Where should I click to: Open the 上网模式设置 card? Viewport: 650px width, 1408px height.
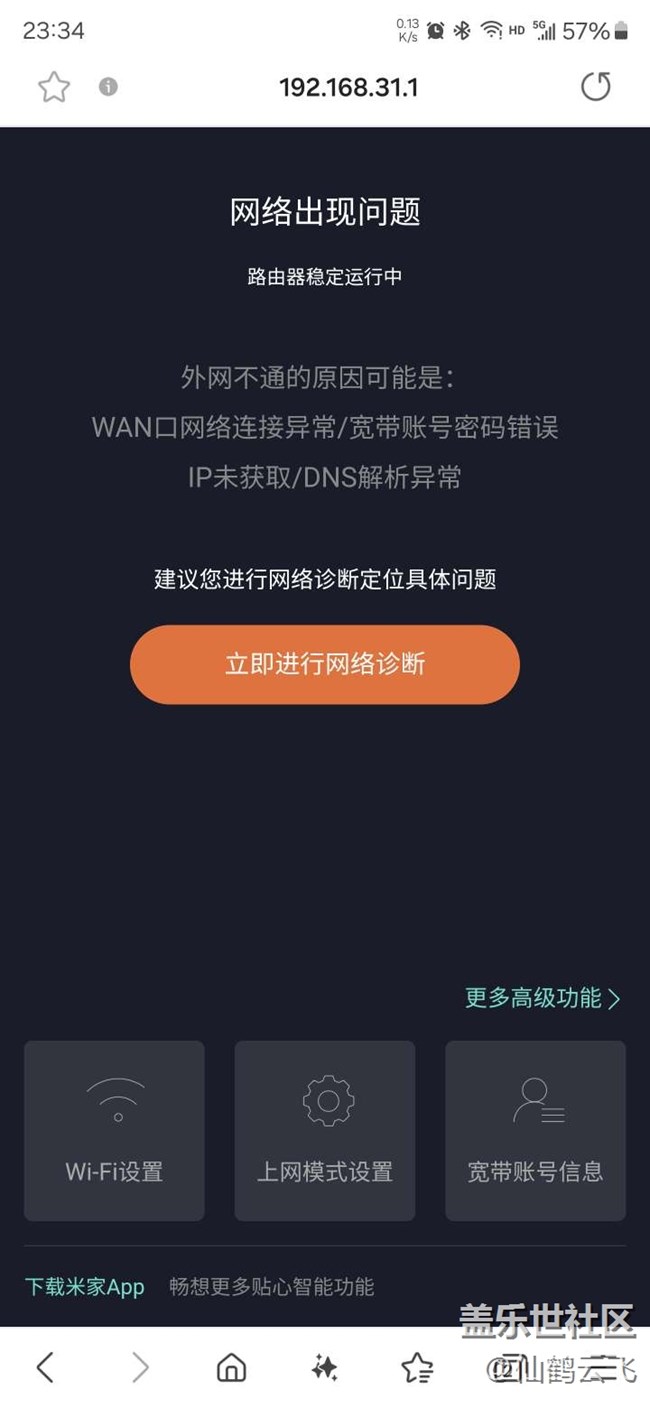tap(325, 1131)
